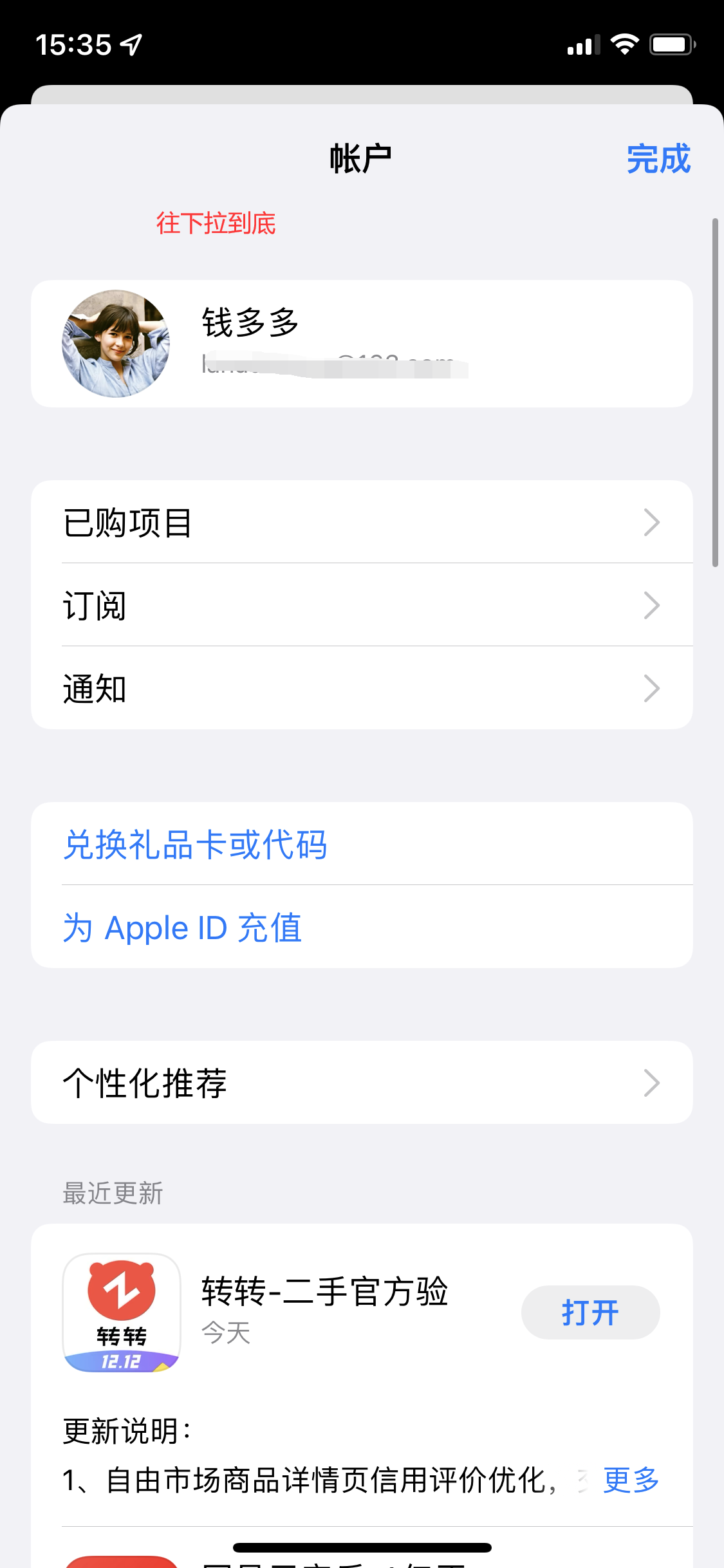Image resolution: width=724 pixels, height=1568 pixels.
Task: Expand the 通知 notifications section
Action: tap(362, 687)
